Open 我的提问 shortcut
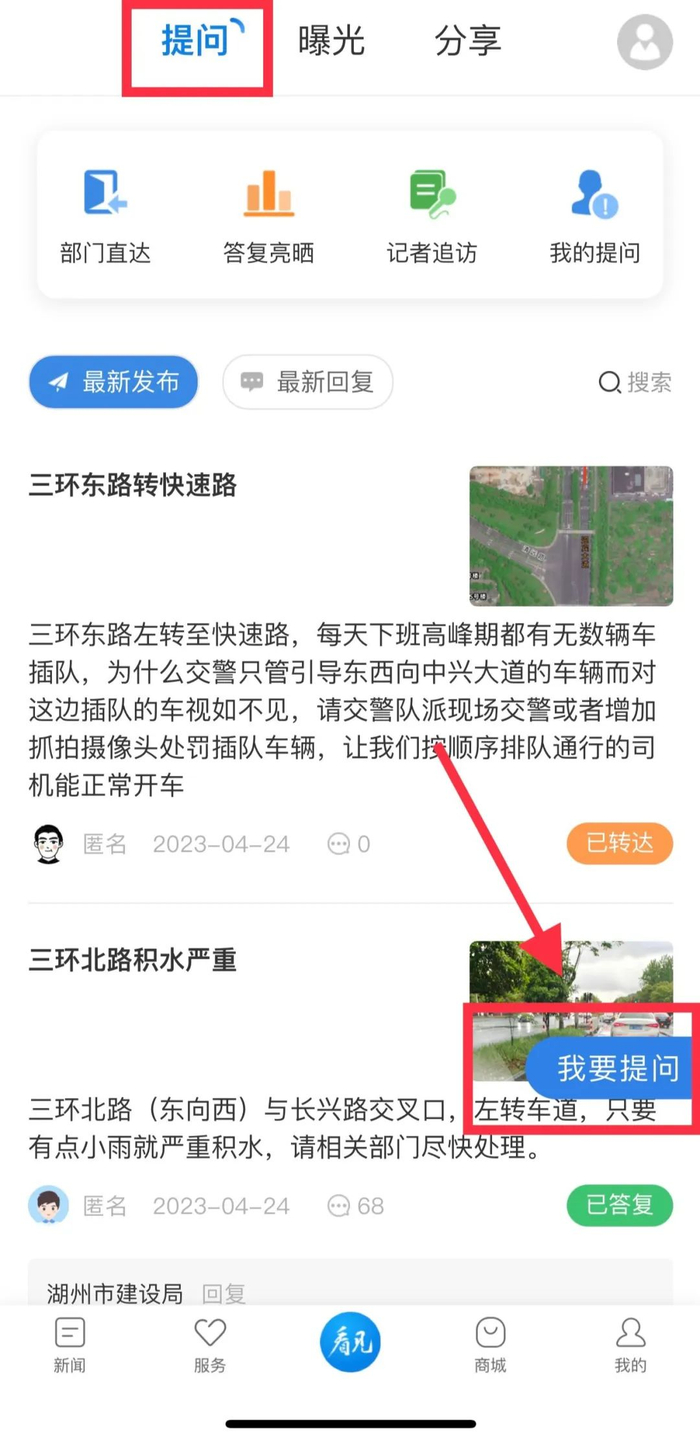Viewport: 700px width, 1441px height. [x=595, y=216]
